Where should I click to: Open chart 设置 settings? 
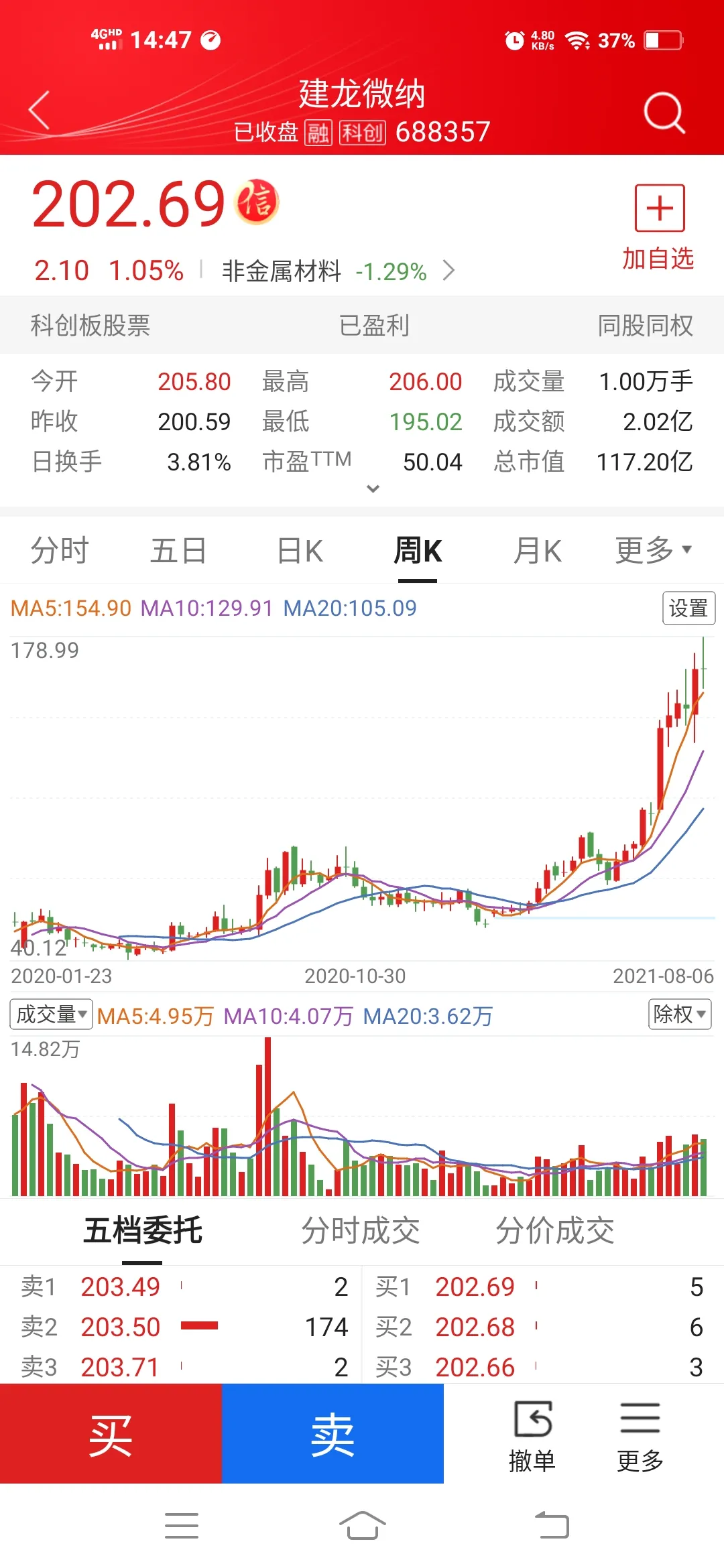688,608
